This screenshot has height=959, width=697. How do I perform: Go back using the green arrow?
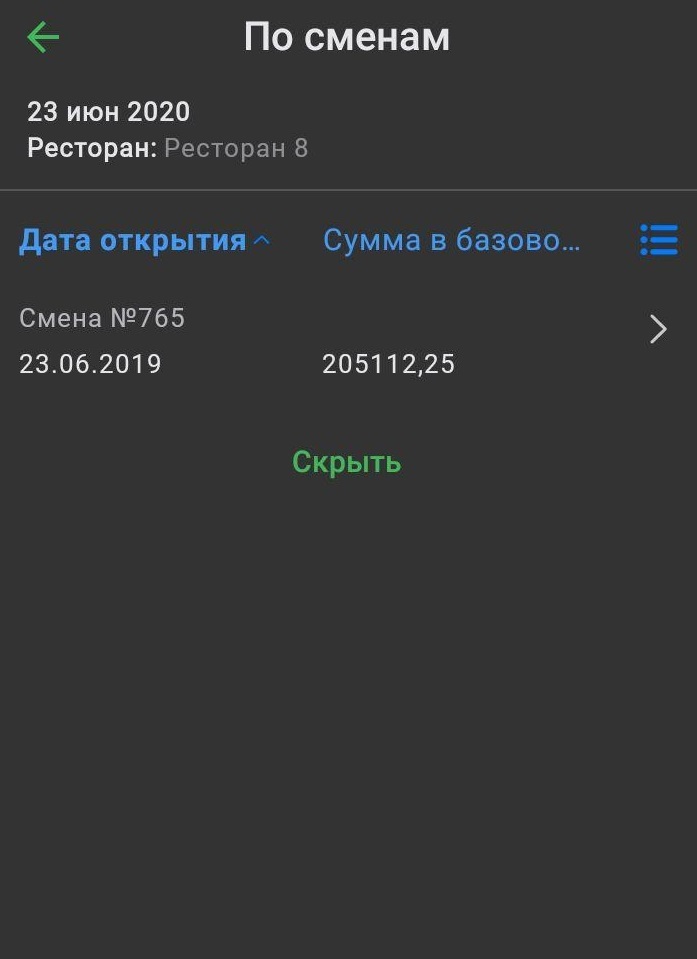point(43,38)
